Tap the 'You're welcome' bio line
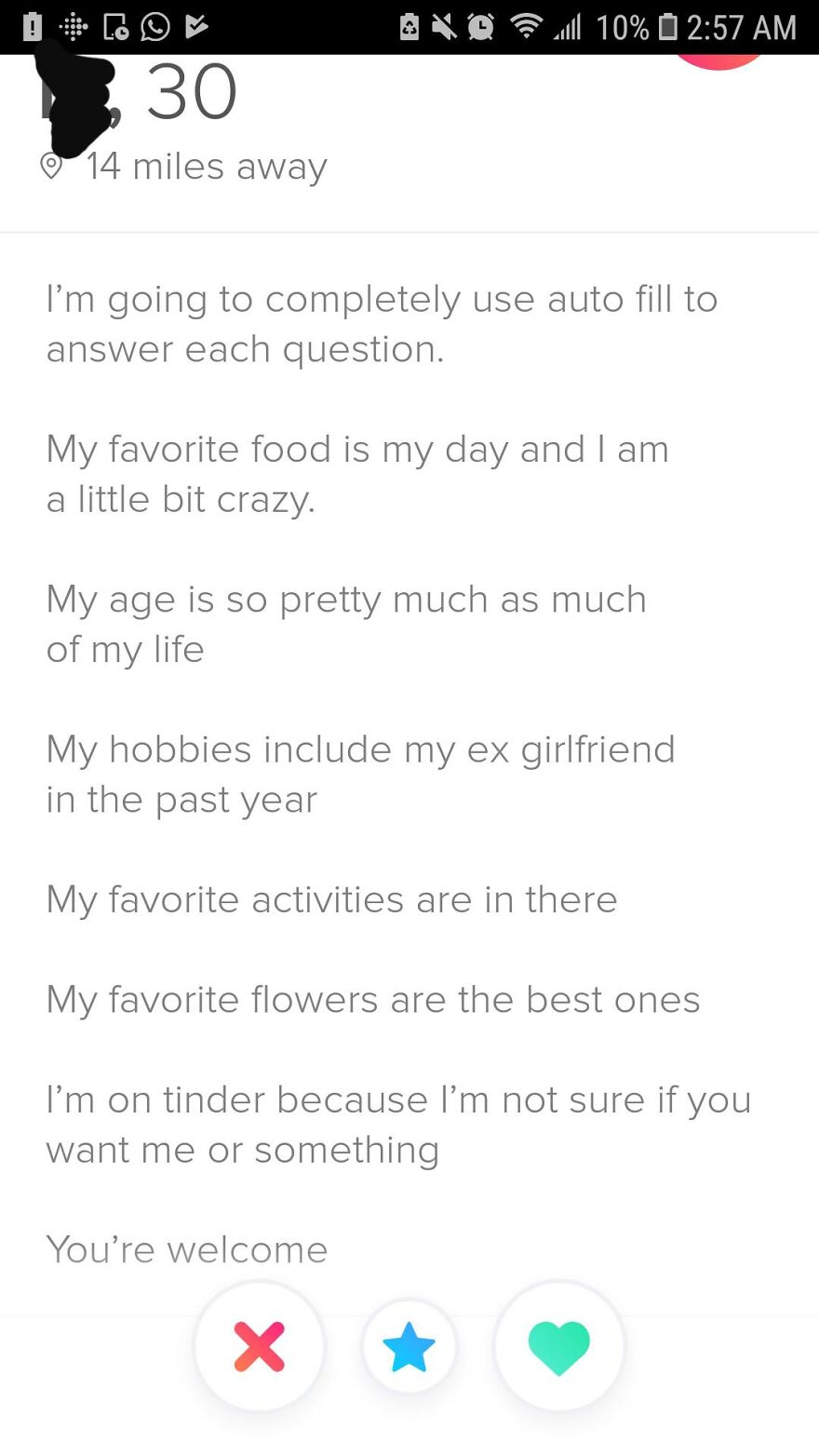The width and height of the screenshot is (819, 1456). coord(186,1249)
